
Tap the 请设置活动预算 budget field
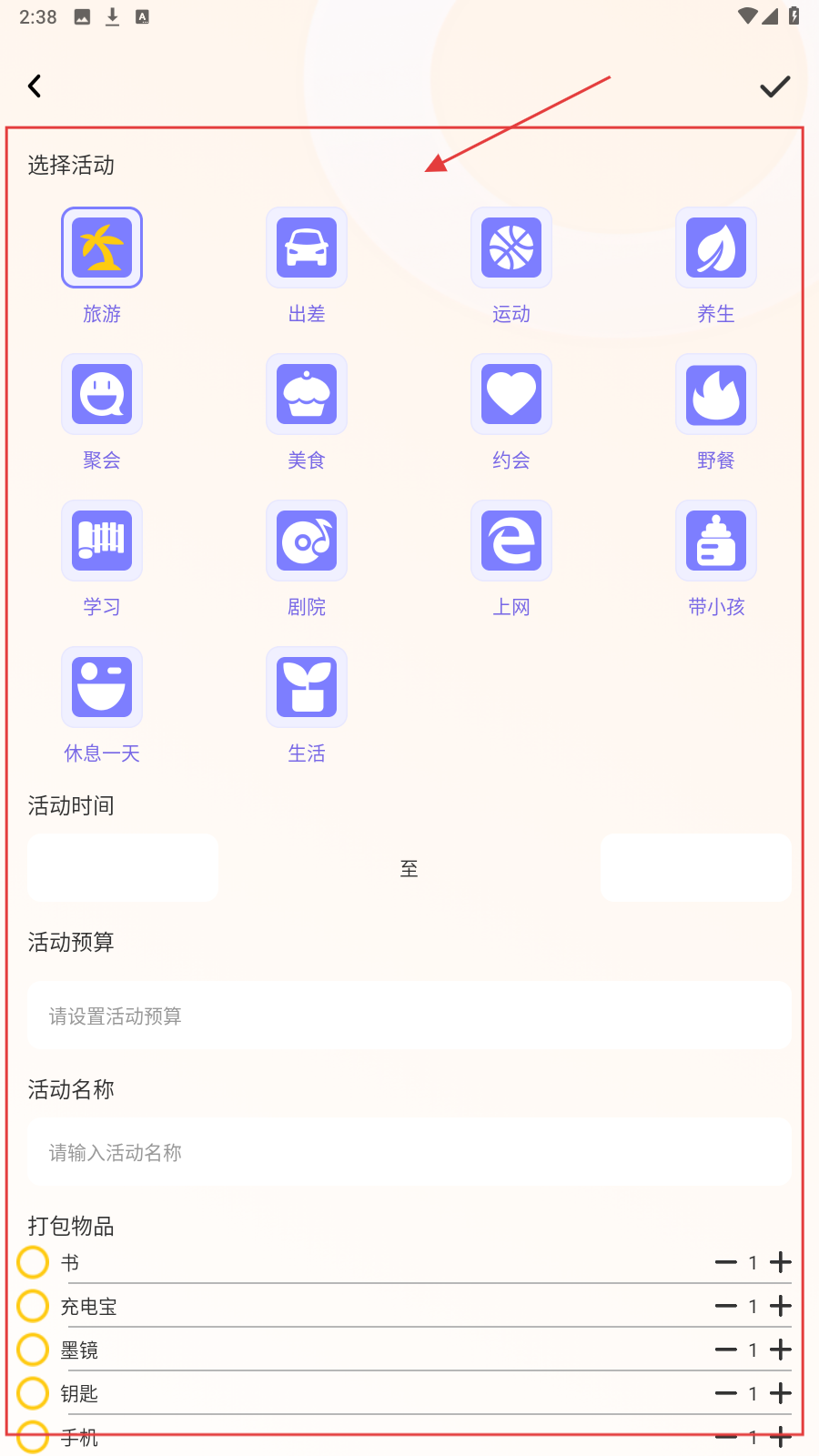click(409, 1016)
